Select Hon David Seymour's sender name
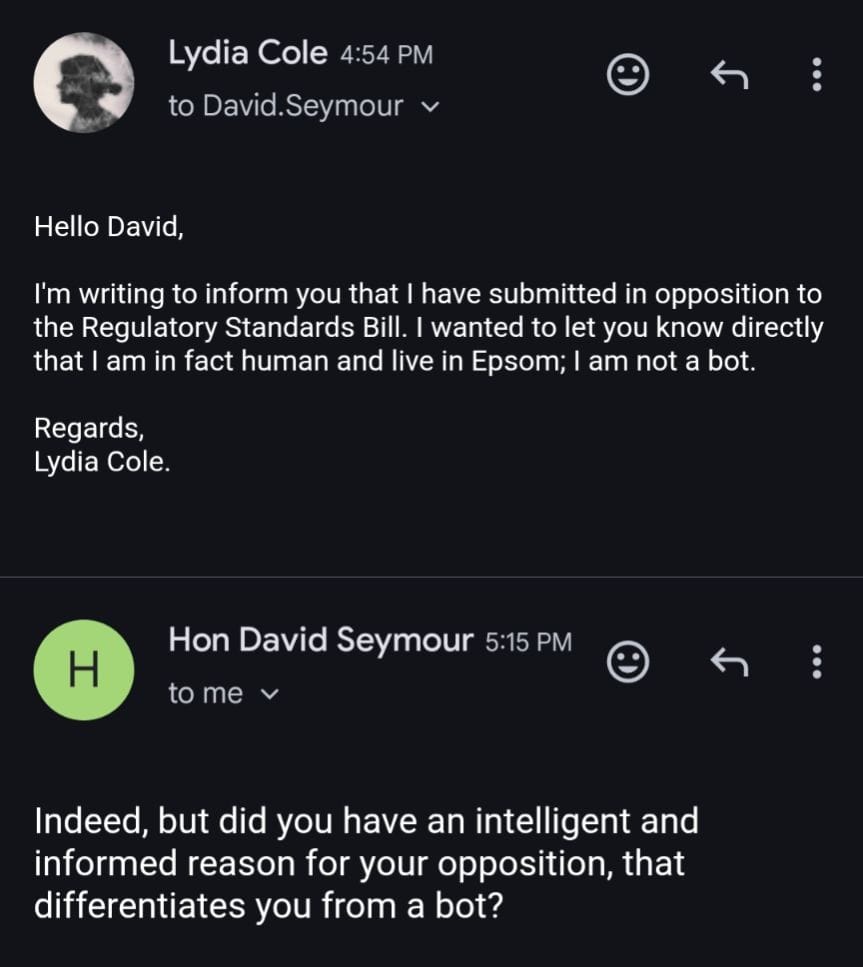 pos(319,640)
